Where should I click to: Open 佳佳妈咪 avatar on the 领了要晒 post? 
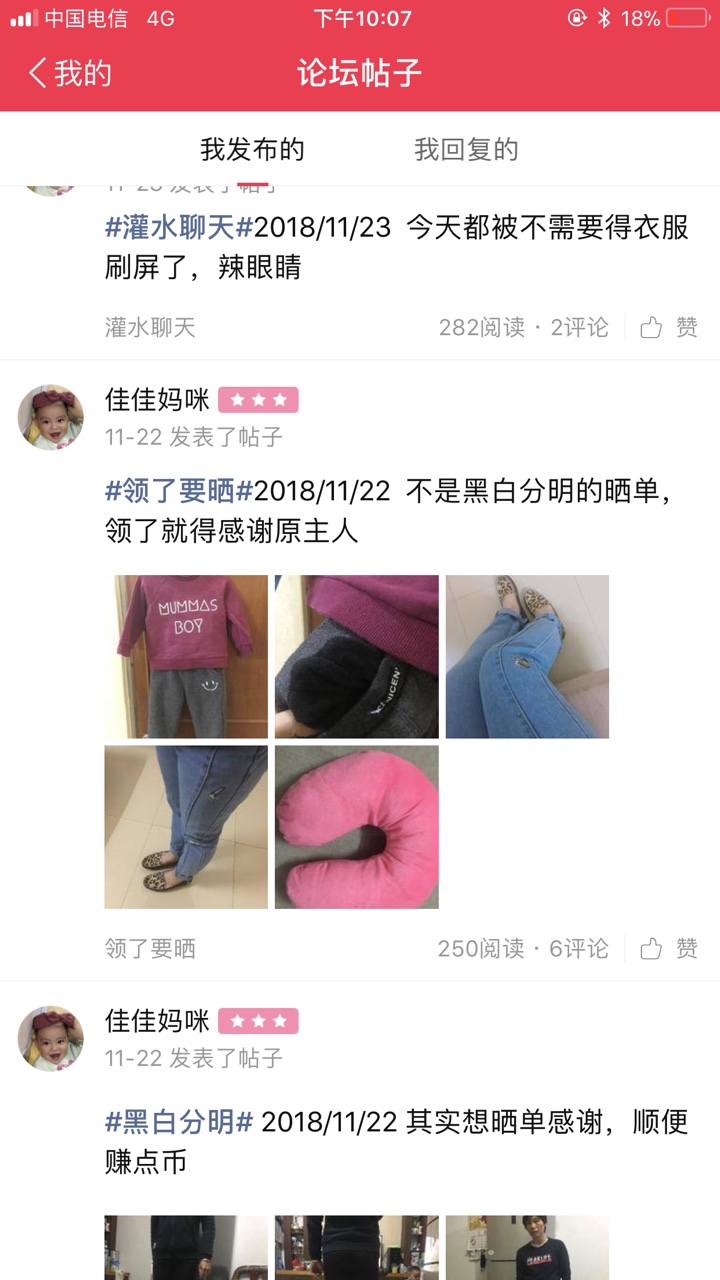pos(51,417)
